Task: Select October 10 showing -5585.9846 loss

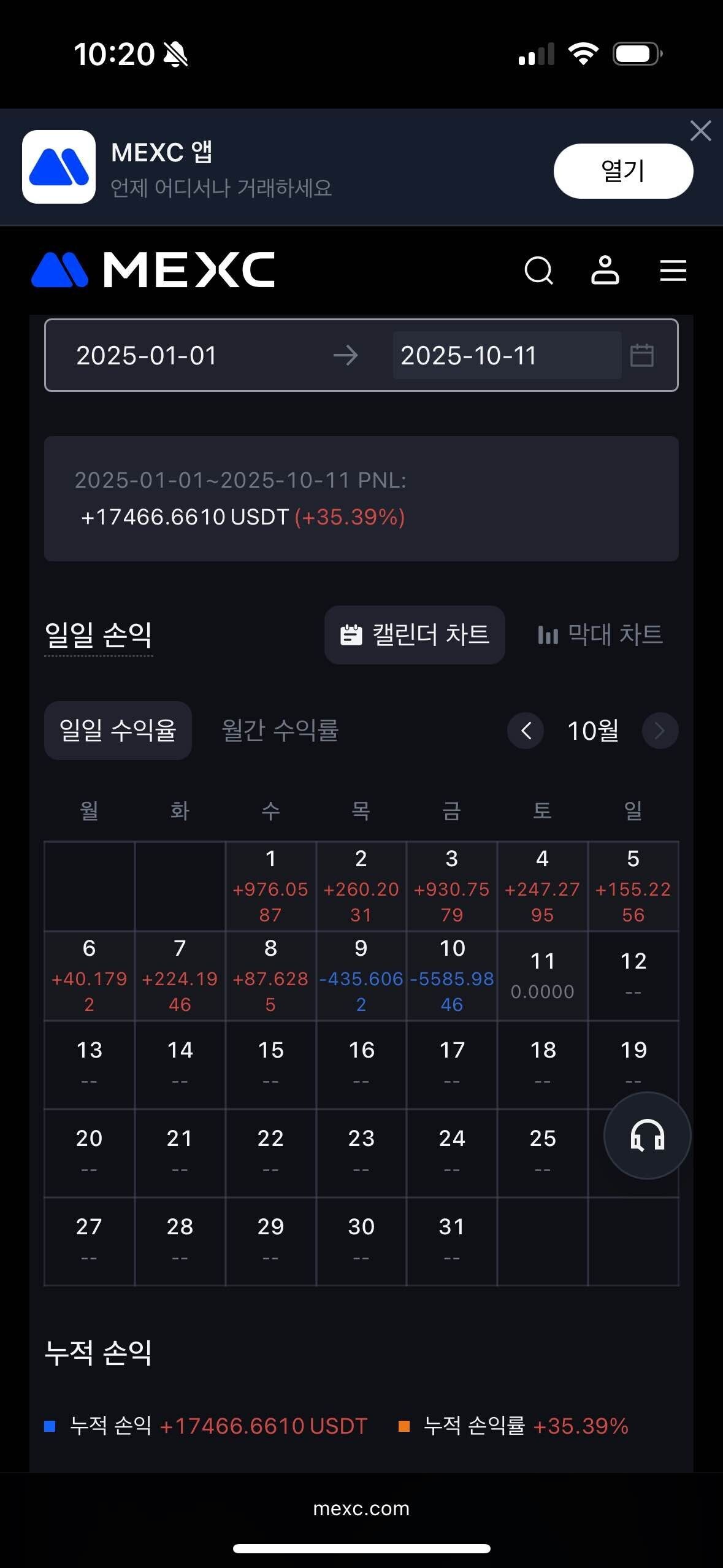Action: tap(452, 975)
